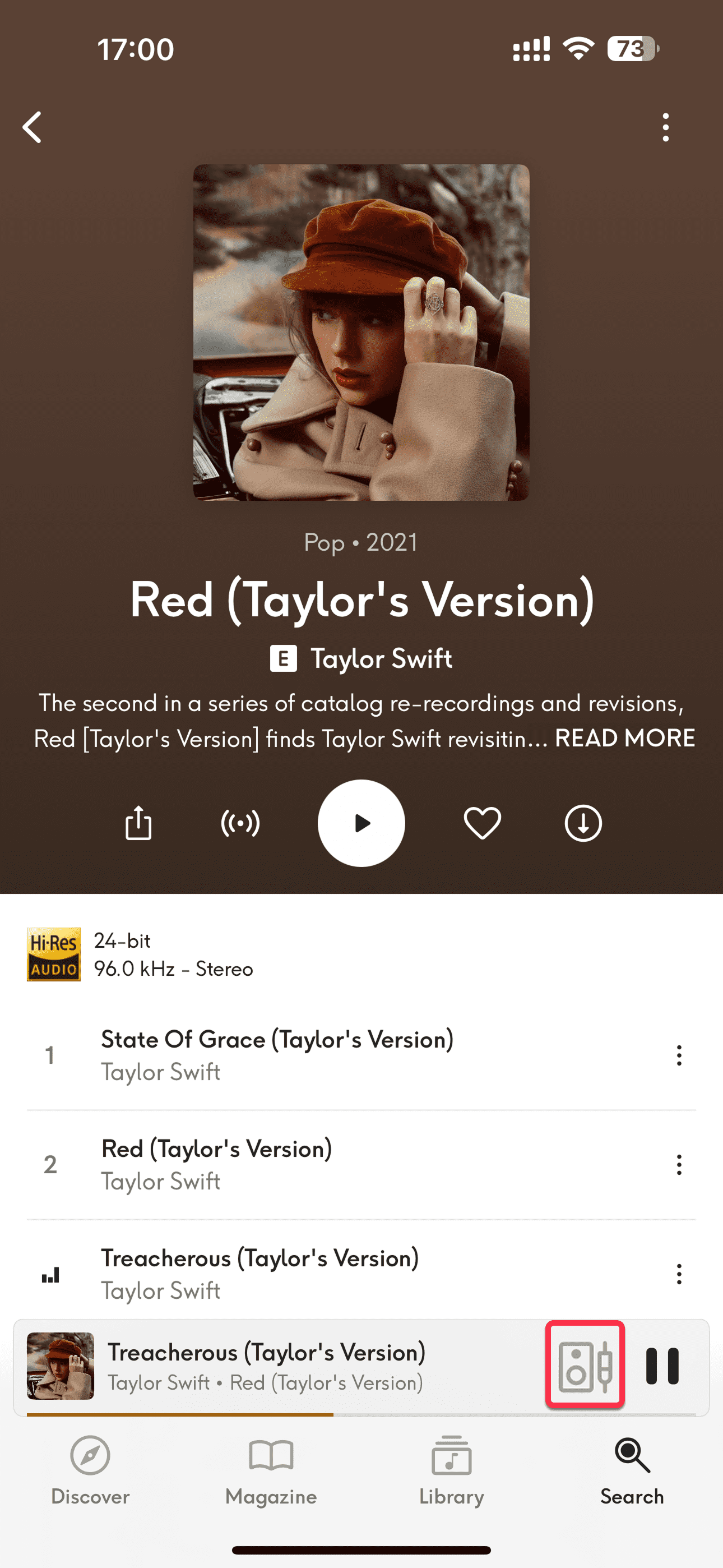Switch to the Discover tab
This screenshot has width=723, height=1568.
[x=90, y=1469]
